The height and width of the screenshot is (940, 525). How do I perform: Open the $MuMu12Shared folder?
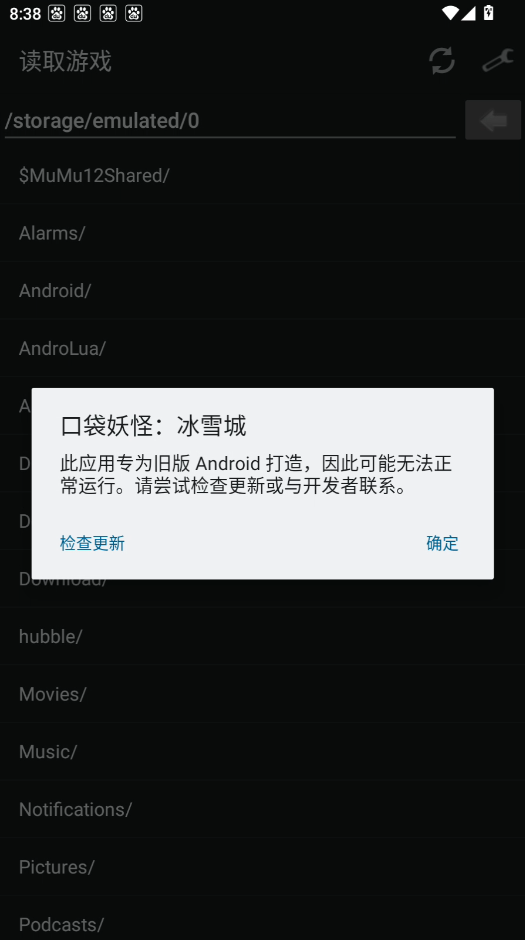262,175
